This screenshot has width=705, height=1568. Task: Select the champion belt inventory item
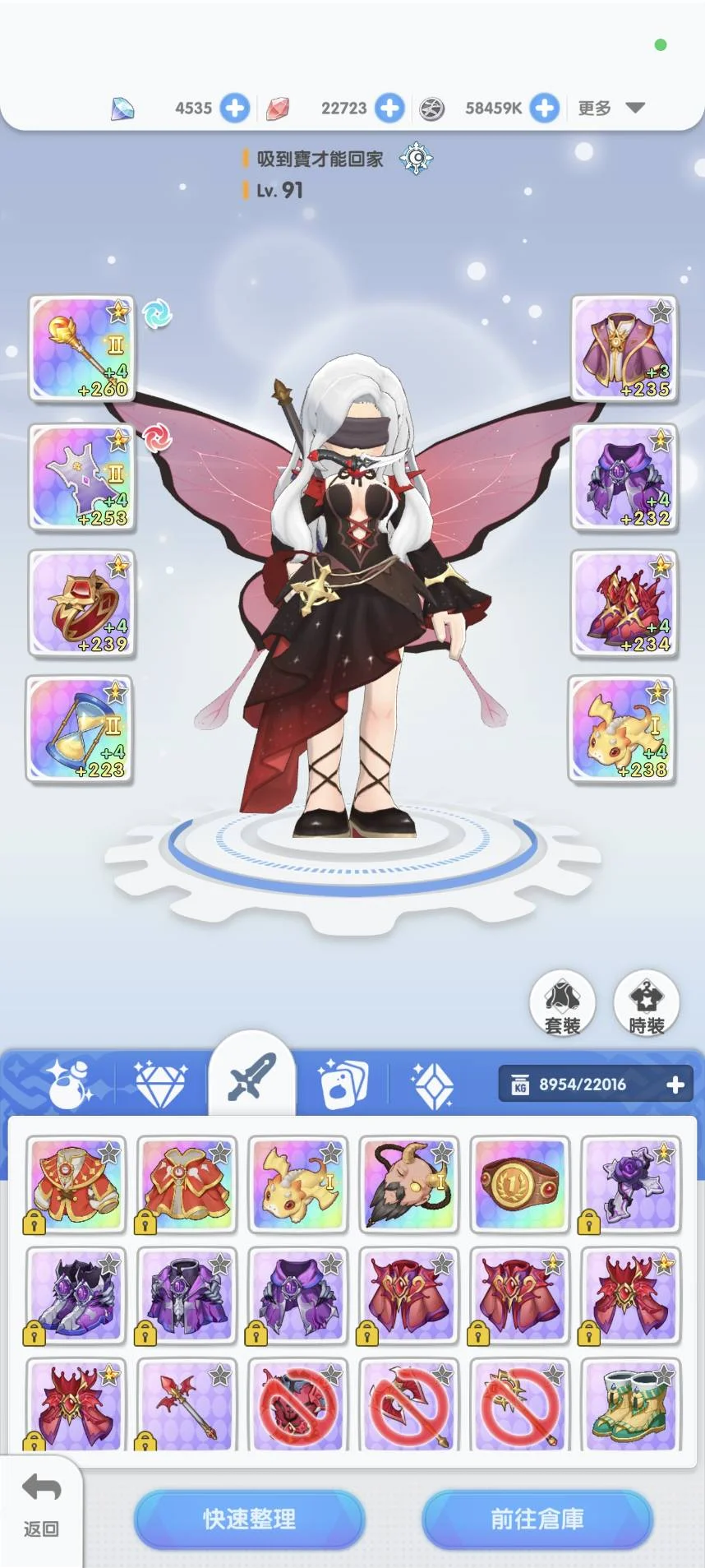point(518,1186)
